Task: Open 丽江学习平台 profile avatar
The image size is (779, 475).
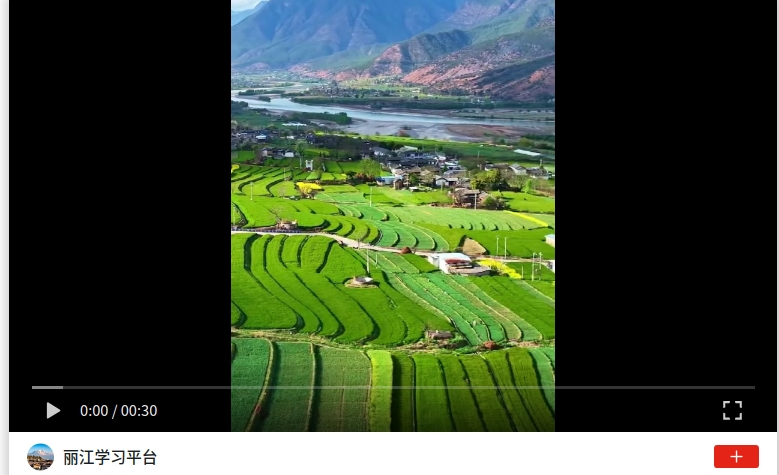Action: 40,457
